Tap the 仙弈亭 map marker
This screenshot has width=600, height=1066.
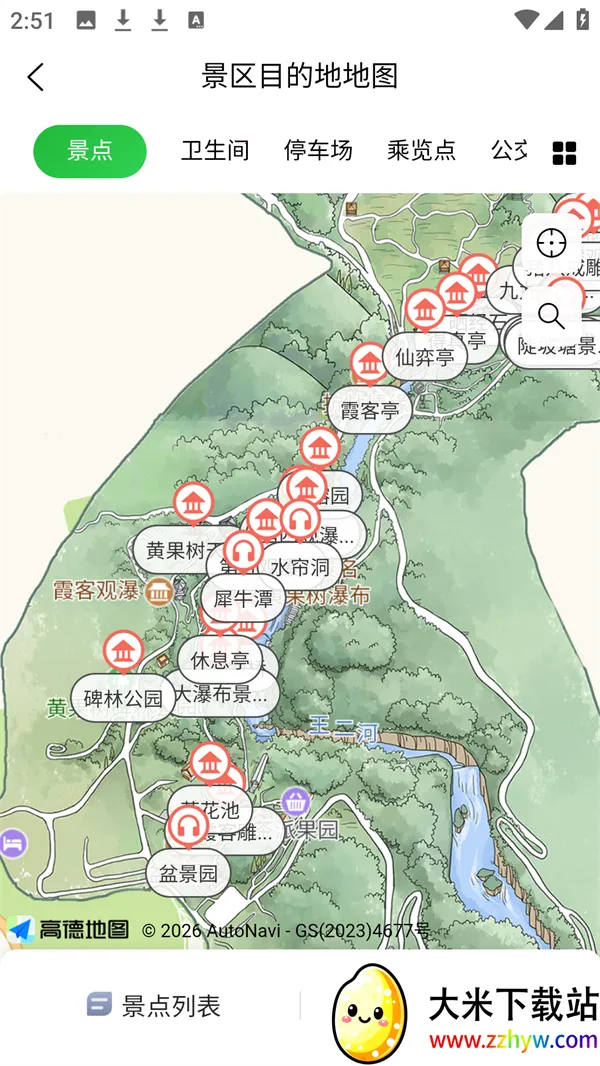coord(425,357)
